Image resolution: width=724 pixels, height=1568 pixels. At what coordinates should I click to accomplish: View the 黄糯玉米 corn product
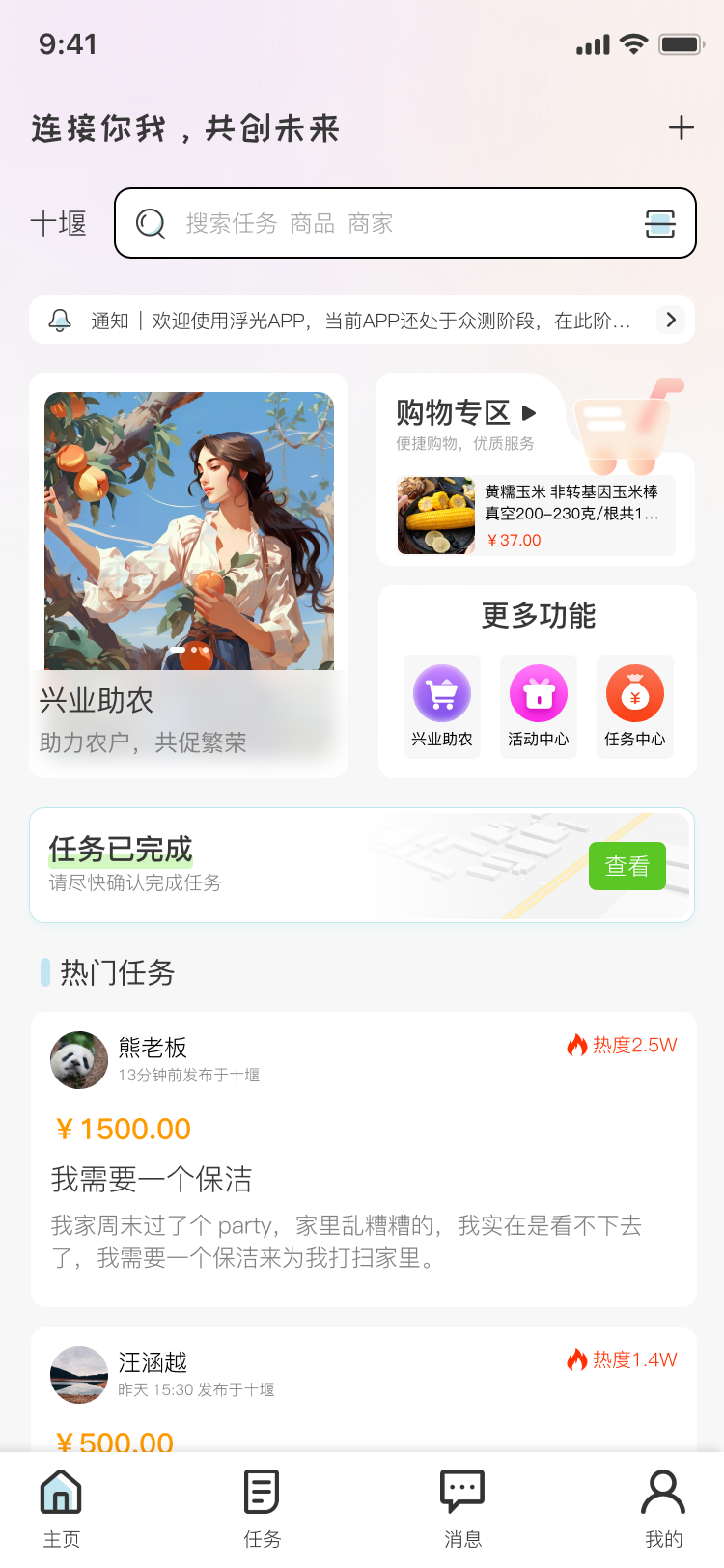536,516
